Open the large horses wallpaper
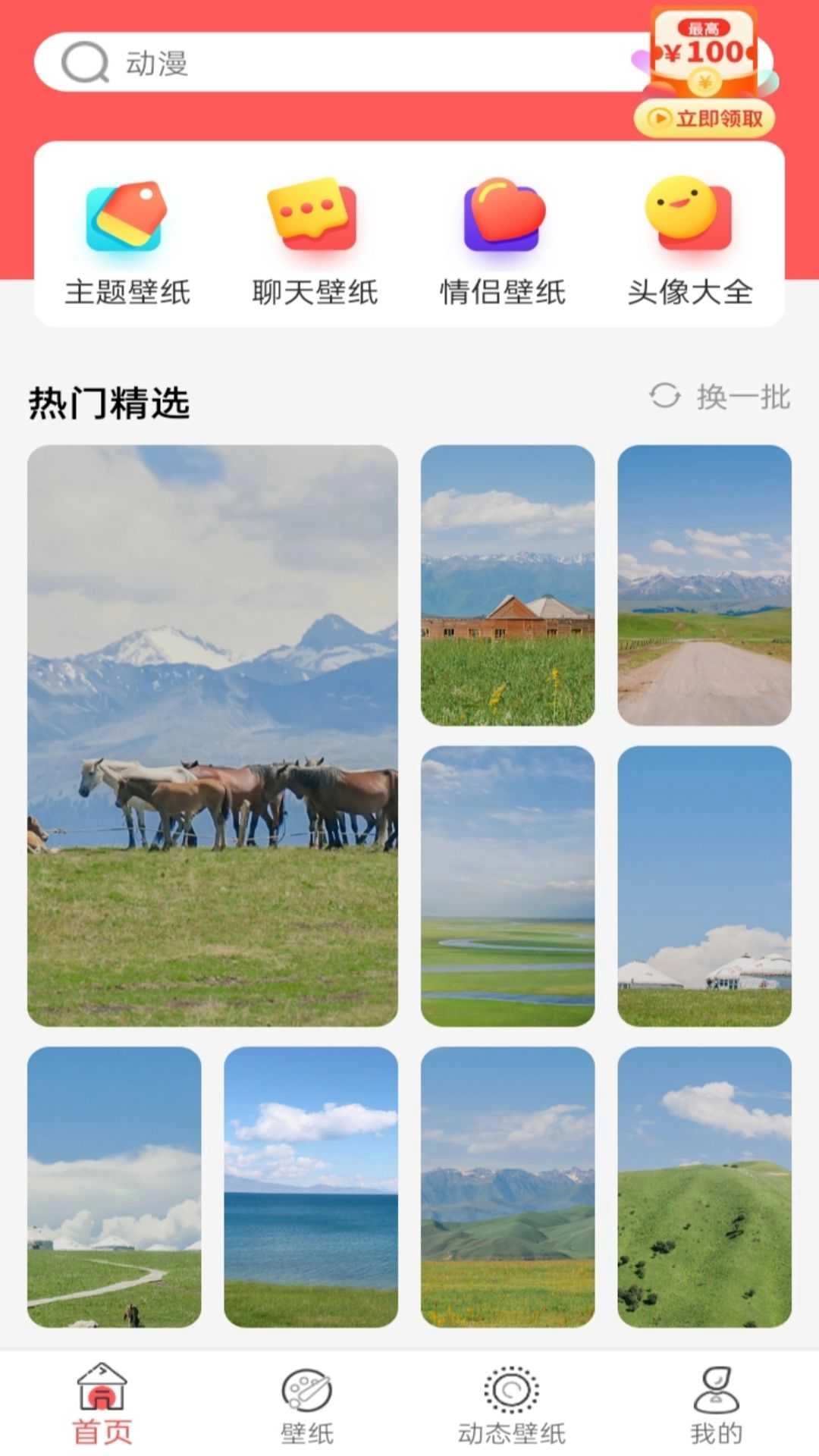819x1456 pixels. pos(212,736)
